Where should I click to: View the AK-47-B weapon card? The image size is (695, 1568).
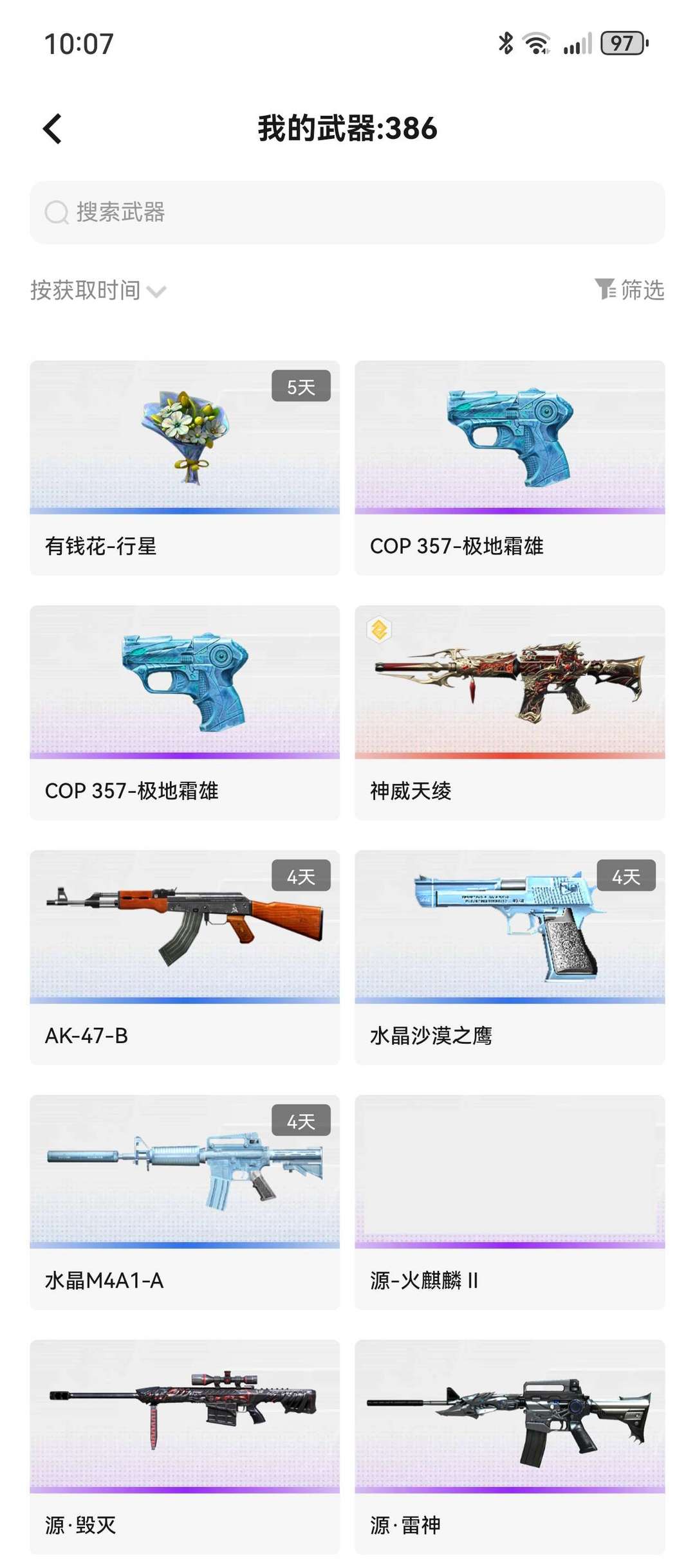click(x=185, y=957)
